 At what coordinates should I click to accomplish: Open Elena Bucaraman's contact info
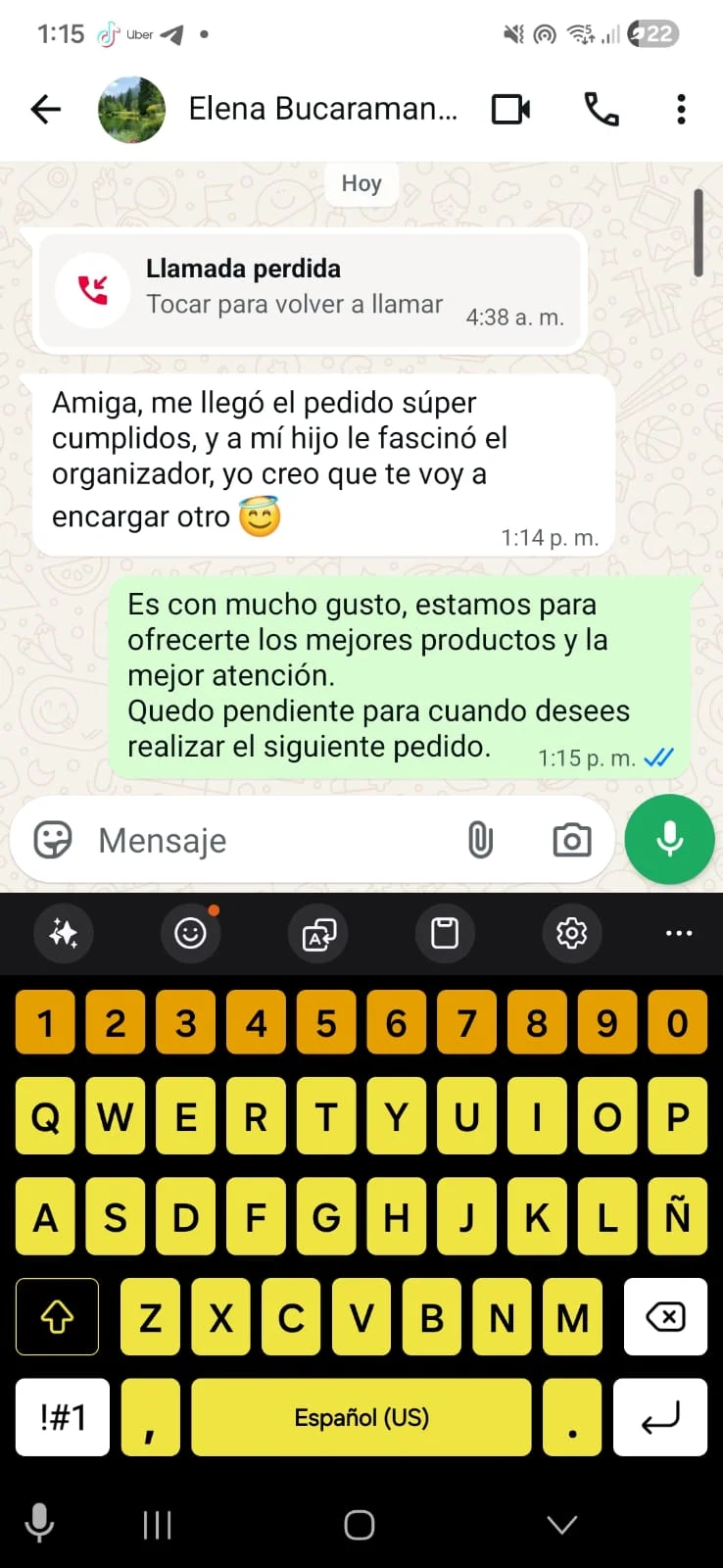click(322, 109)
